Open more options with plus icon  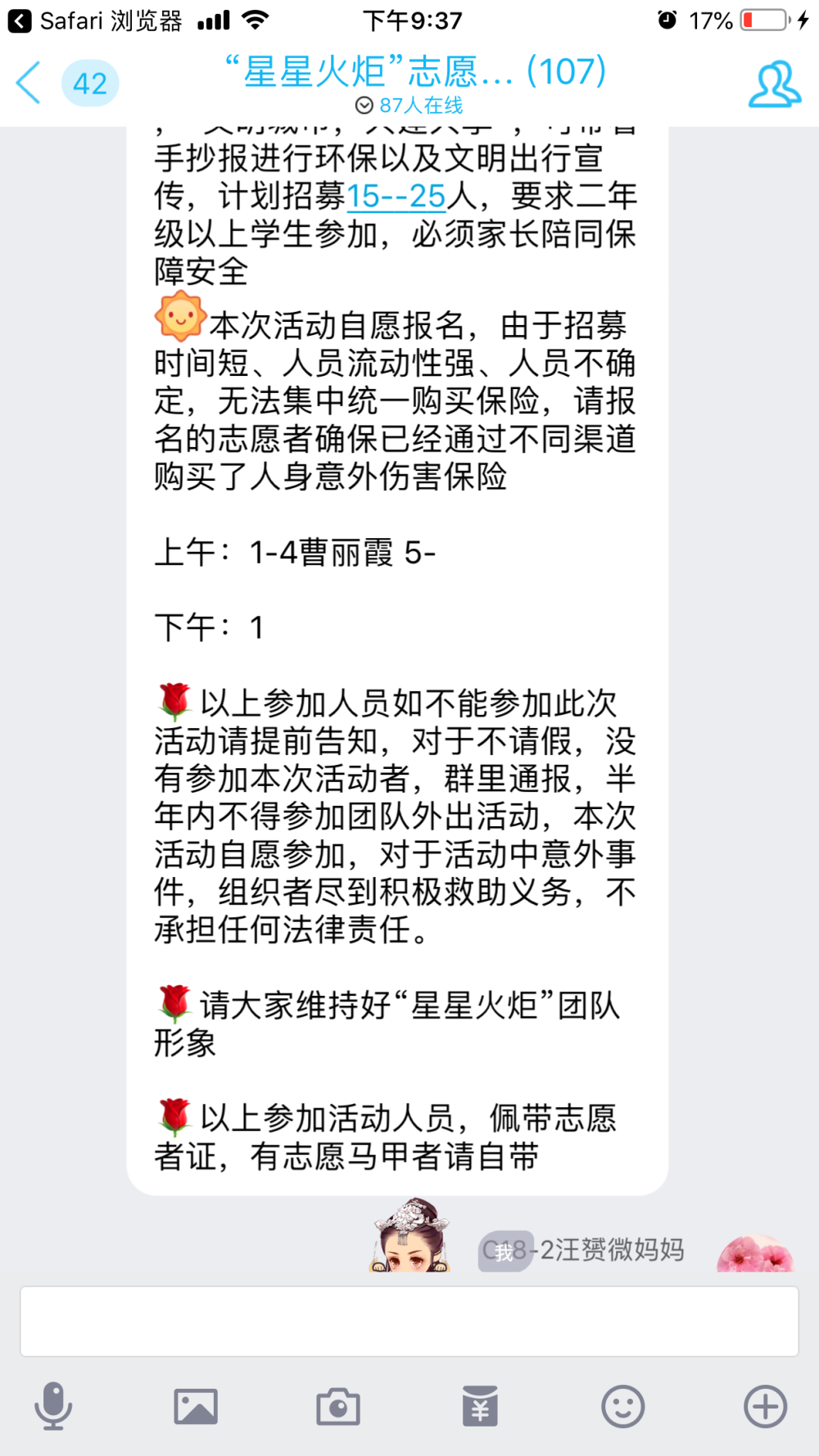(x=766, y=1407)
